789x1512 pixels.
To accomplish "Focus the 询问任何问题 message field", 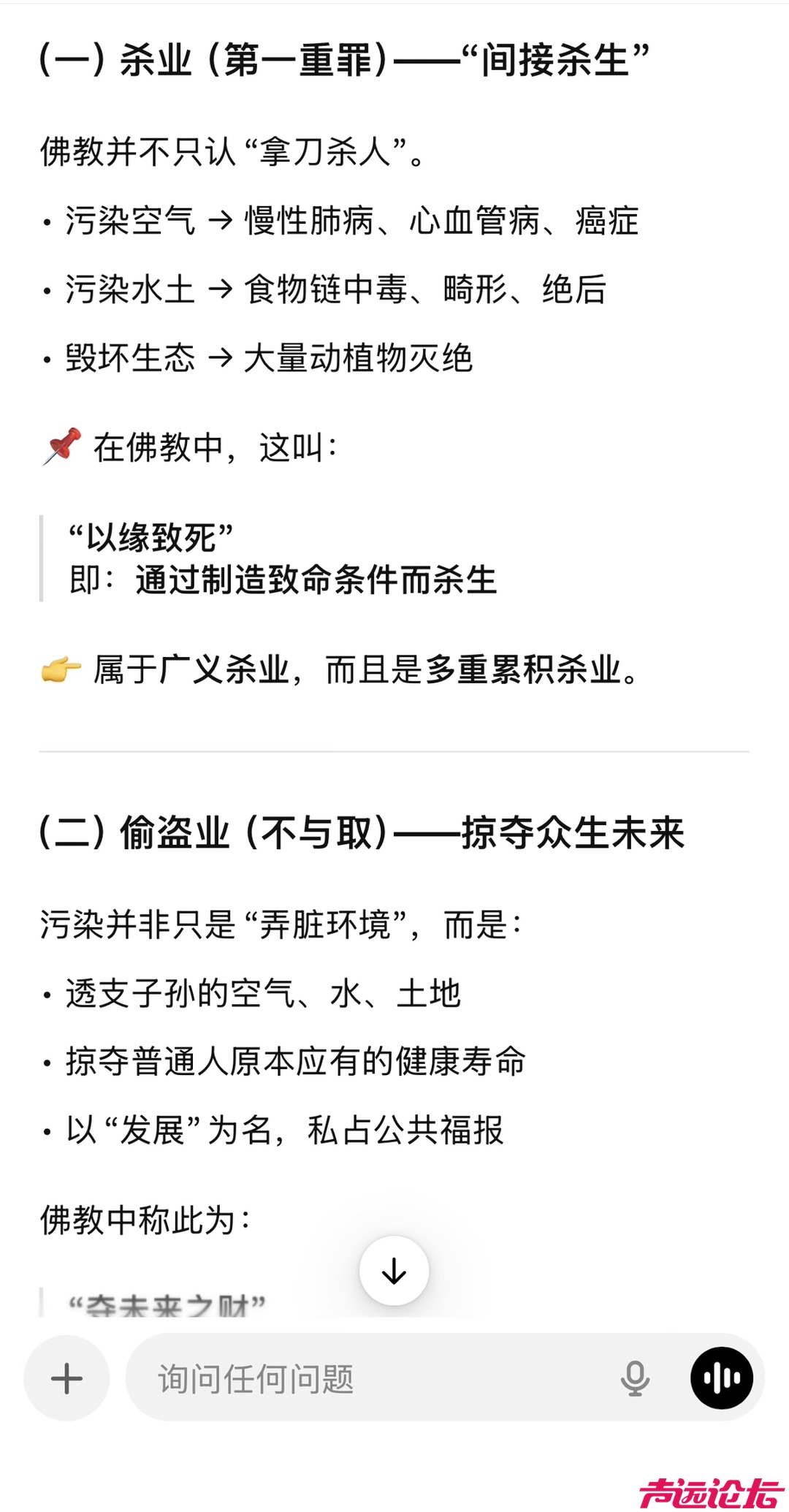I will click(x=365, y=1378).
